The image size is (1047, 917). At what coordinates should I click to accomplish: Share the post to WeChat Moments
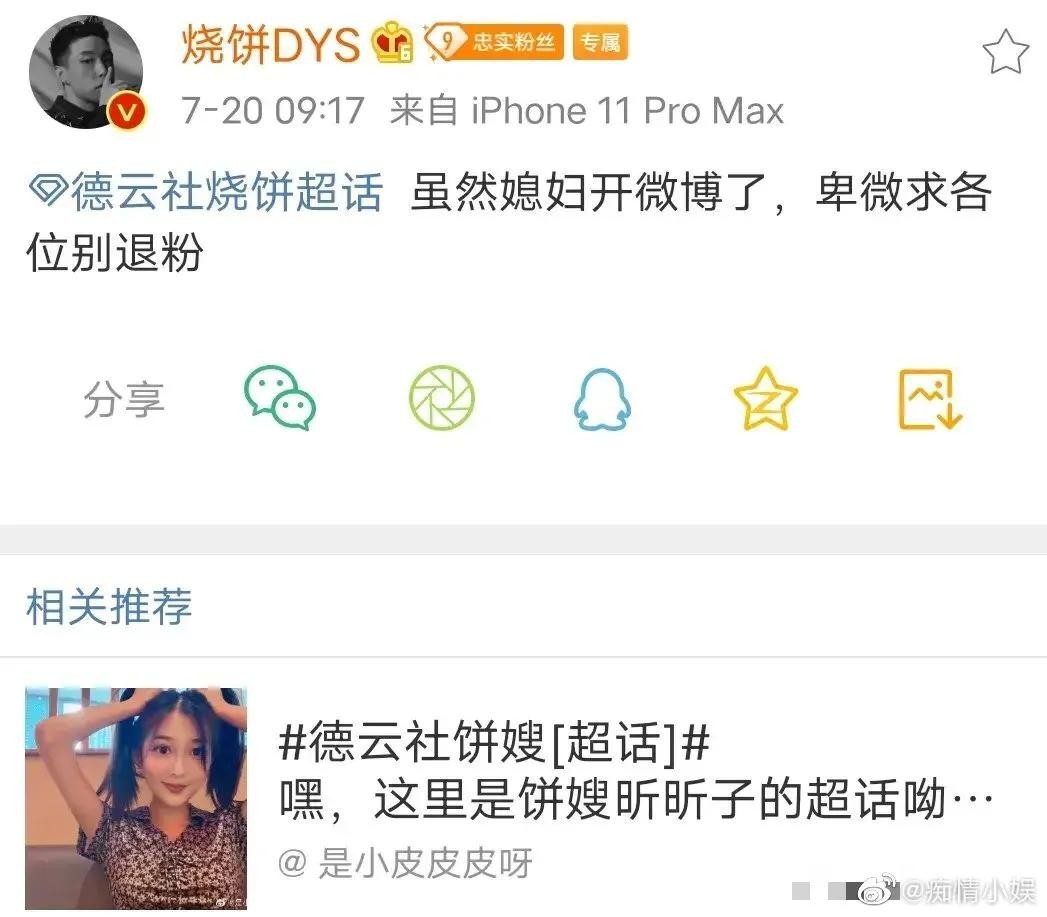point(442,399)
